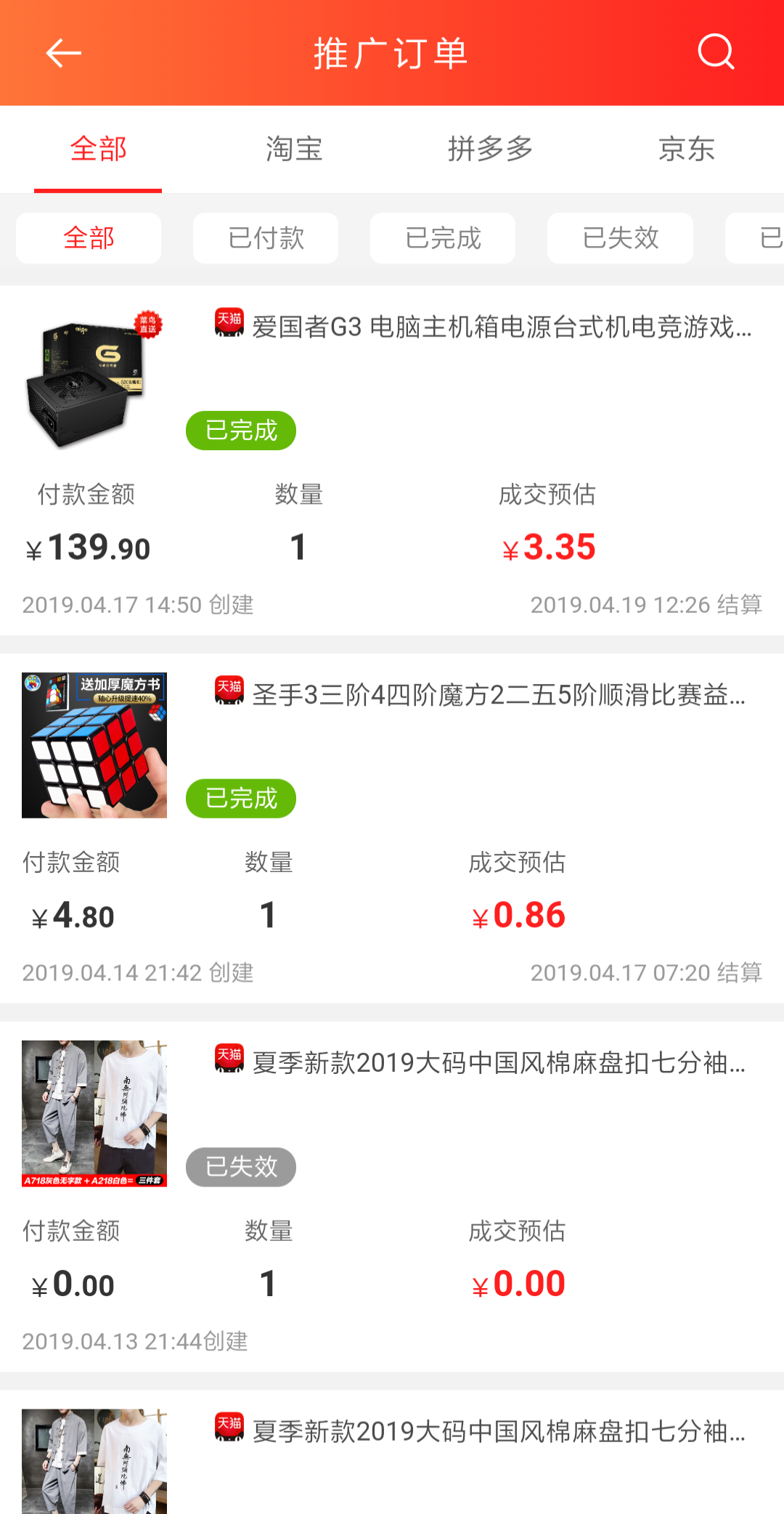Screen dimensions: 784x1514
Task: Filter orders by 已失效 chip
Action: pyautogui.click(x=620, y=238)
